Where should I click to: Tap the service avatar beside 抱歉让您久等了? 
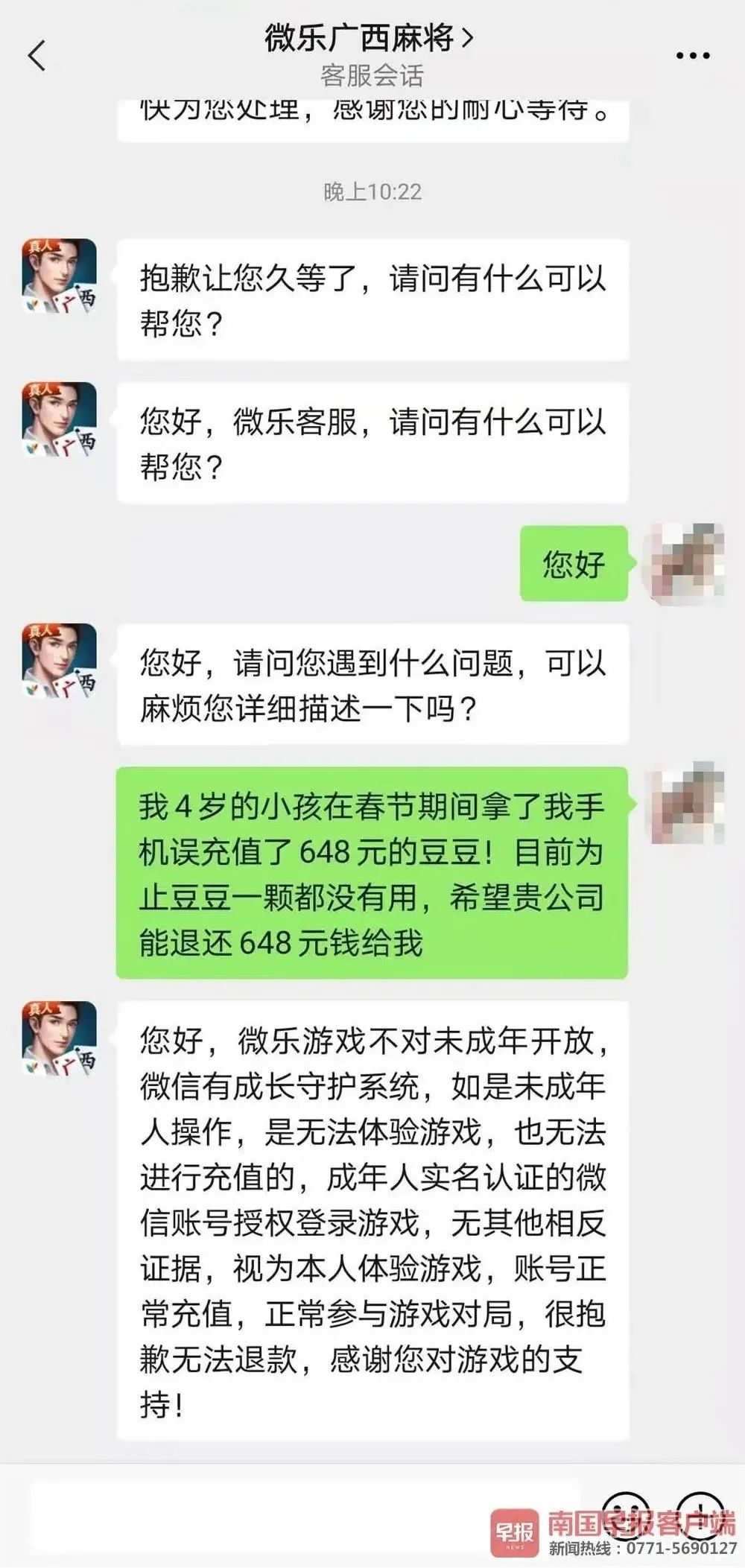pyautogui.click(x=60, y=276)
